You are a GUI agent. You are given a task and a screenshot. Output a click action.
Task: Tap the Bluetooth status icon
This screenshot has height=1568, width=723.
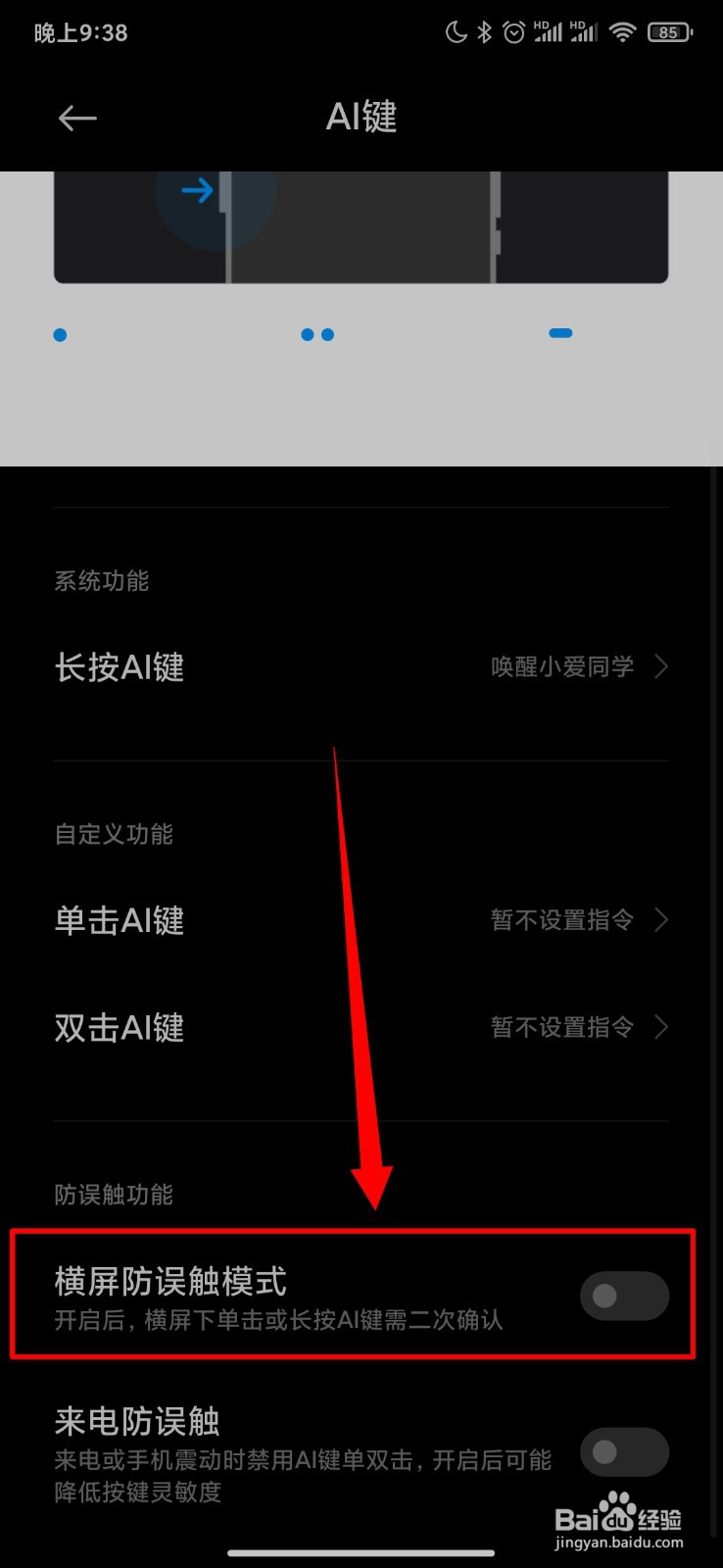click(483, 31)
